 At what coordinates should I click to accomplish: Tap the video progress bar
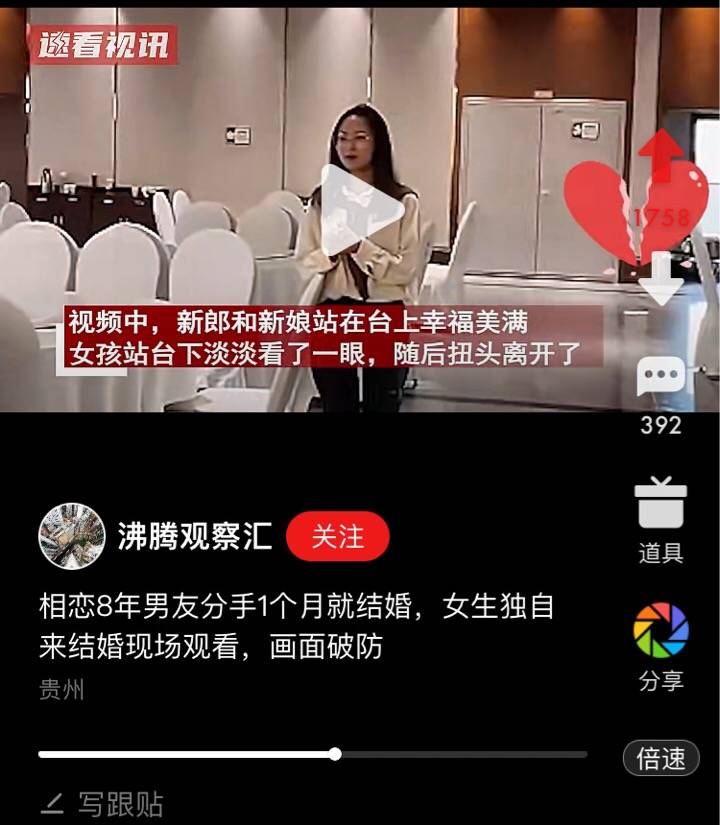[x=312, y=754]
